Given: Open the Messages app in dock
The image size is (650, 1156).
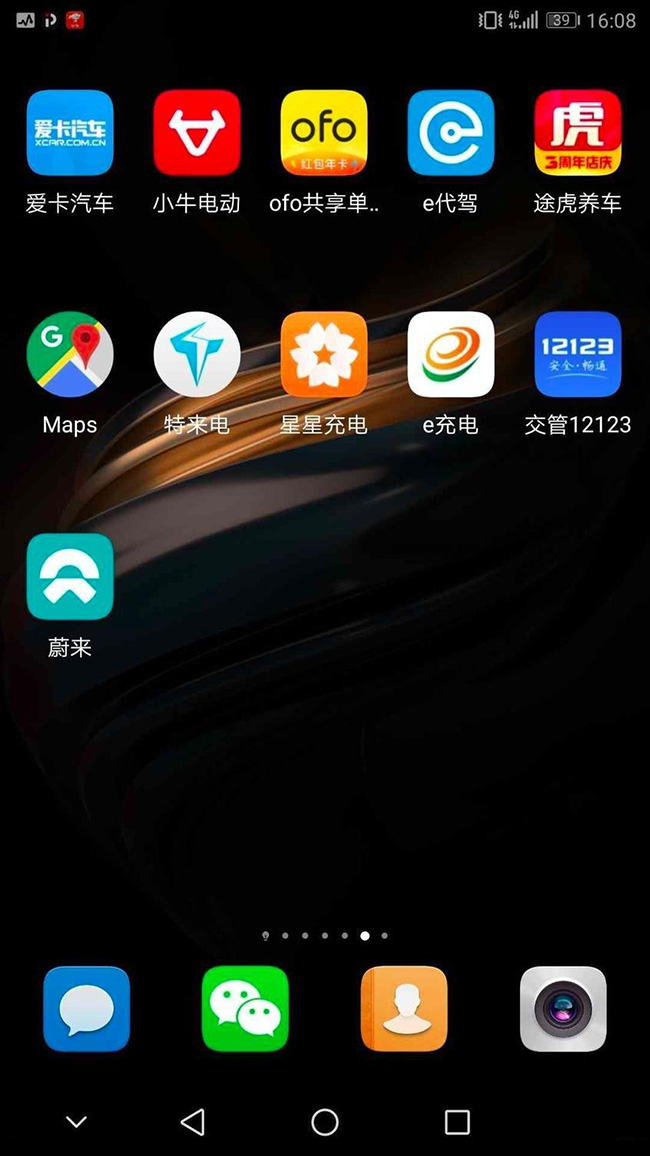Looking at the screenshot, I should point(87,1009).
